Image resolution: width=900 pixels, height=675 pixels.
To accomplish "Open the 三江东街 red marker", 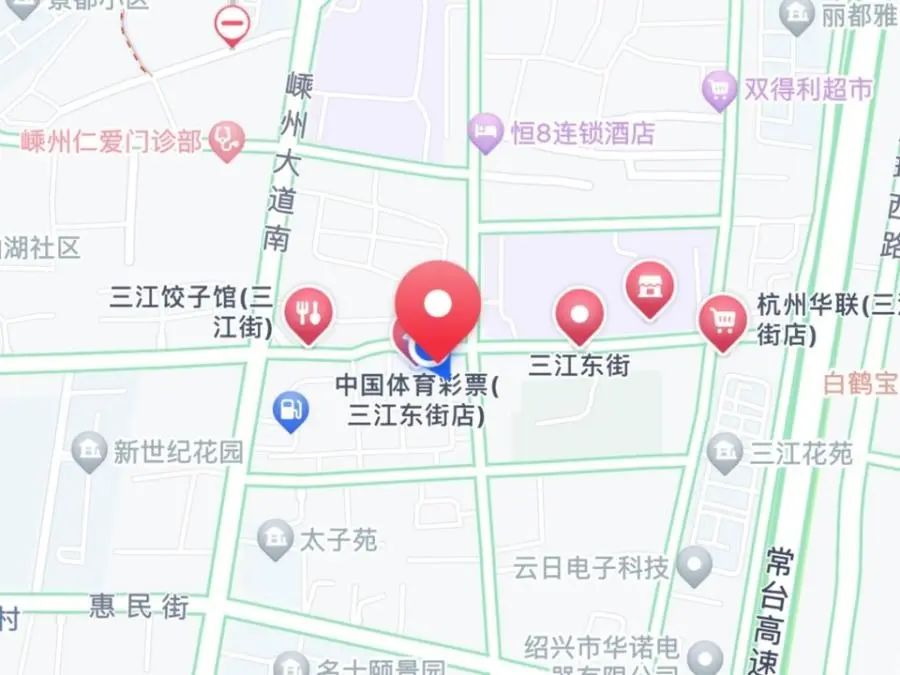I will click(579, 315).
